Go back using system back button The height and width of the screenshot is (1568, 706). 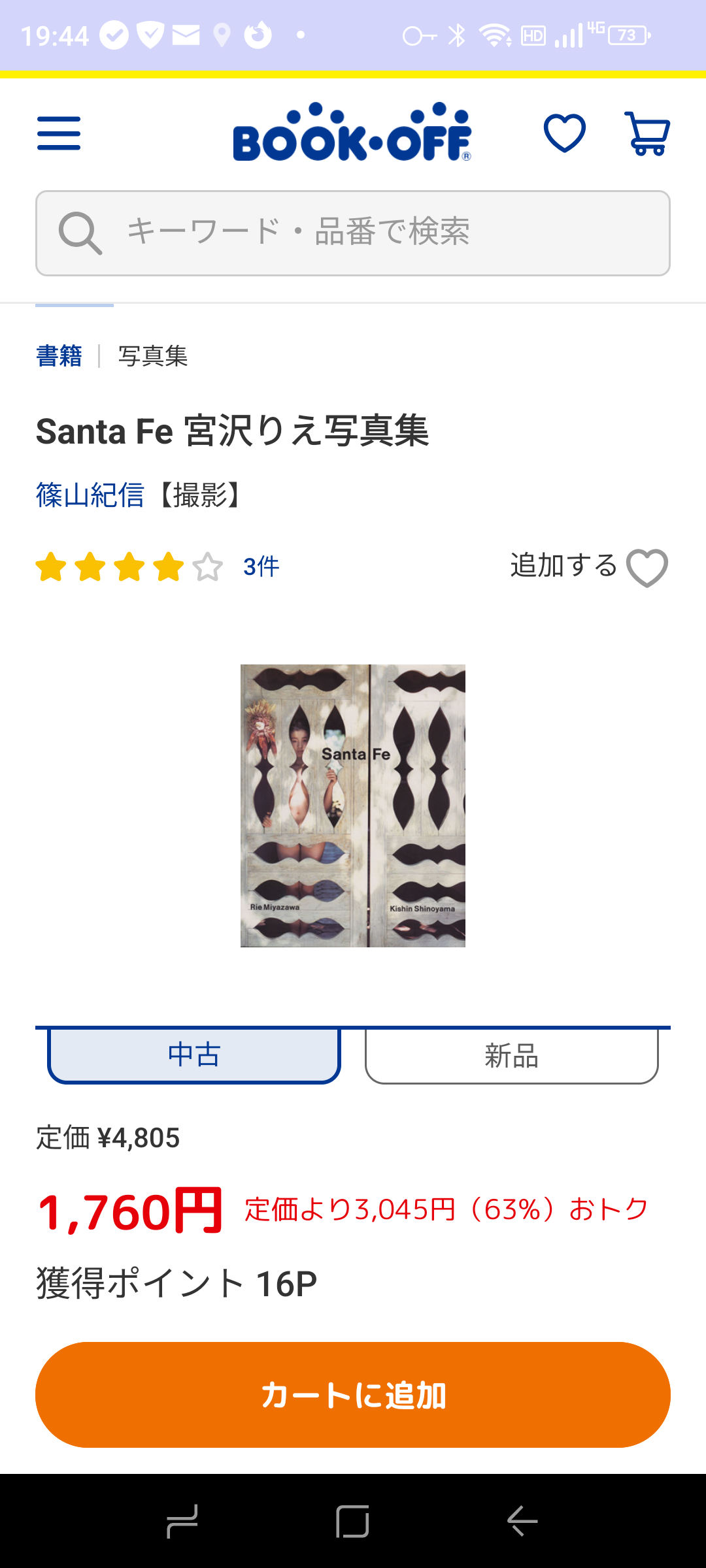[x=522, y=1521]
